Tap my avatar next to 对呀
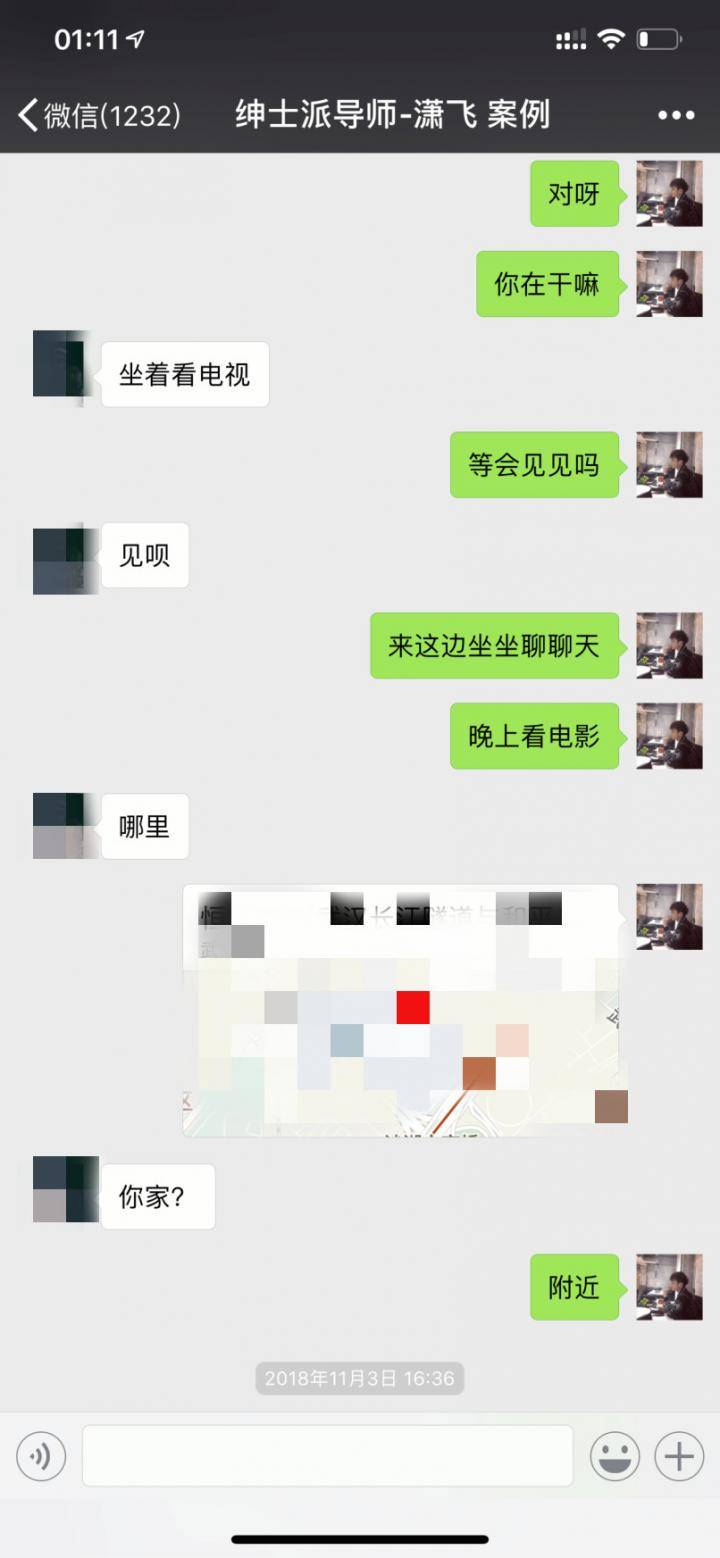The height and width of the screenshot is (1558, 720). point(669,193)
